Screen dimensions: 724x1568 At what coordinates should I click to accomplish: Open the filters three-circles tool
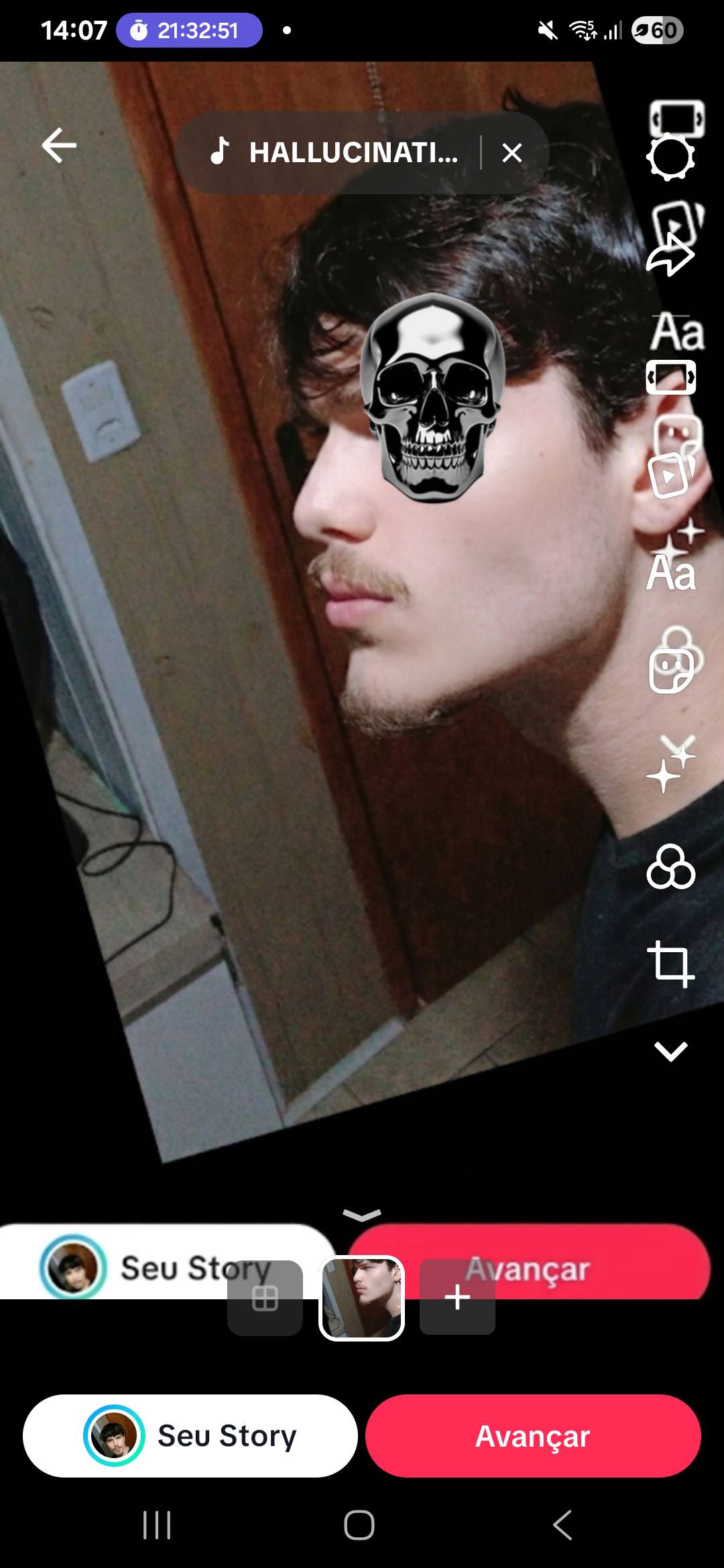click(670, 866)
